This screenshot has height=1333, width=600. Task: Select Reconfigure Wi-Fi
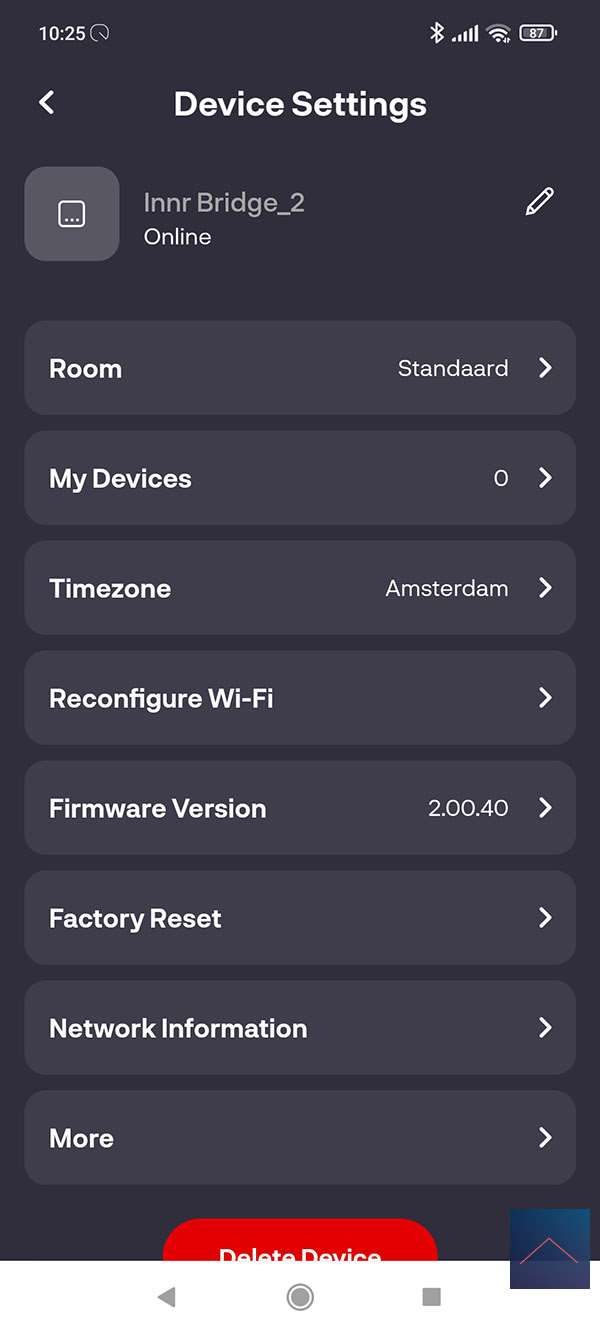click(x=300, y=698)
